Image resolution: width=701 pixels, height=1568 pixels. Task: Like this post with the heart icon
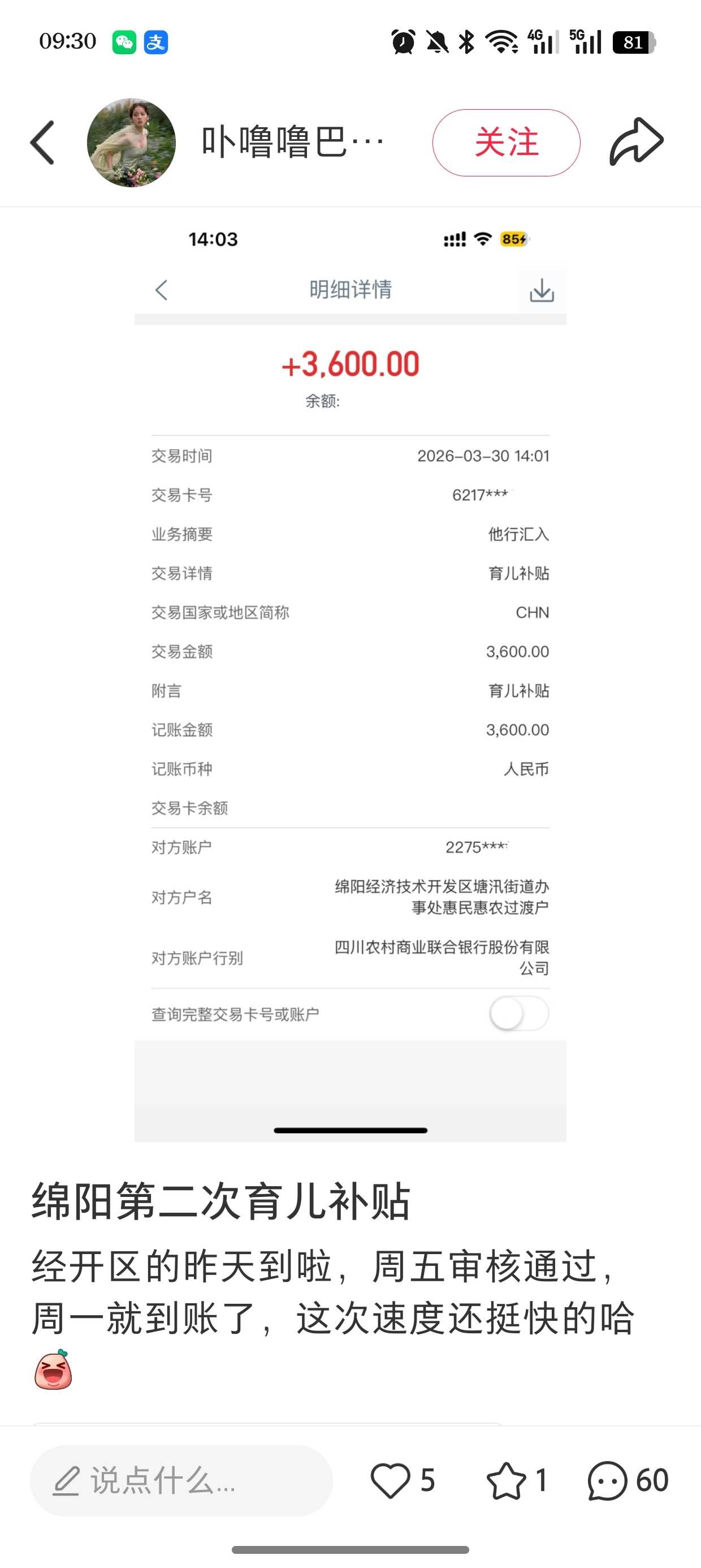point(391,1480)
